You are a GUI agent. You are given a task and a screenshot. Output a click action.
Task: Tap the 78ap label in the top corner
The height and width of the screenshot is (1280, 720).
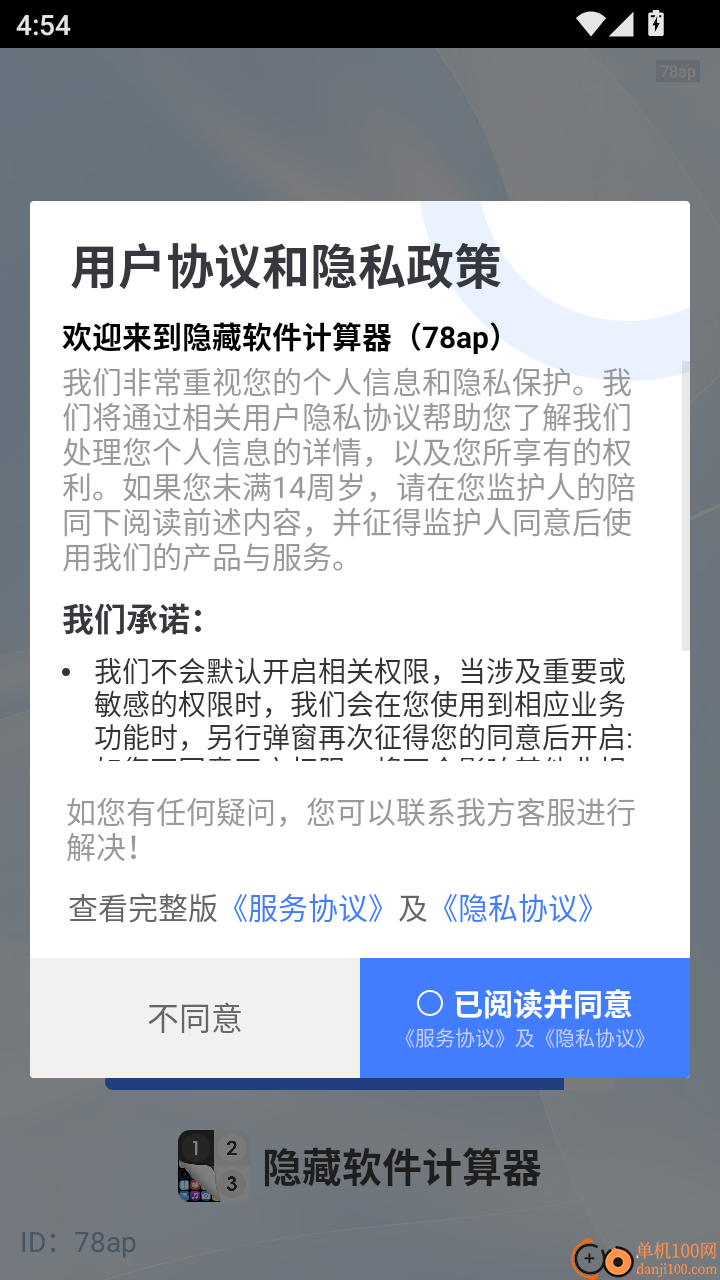(x=676, y=71)
